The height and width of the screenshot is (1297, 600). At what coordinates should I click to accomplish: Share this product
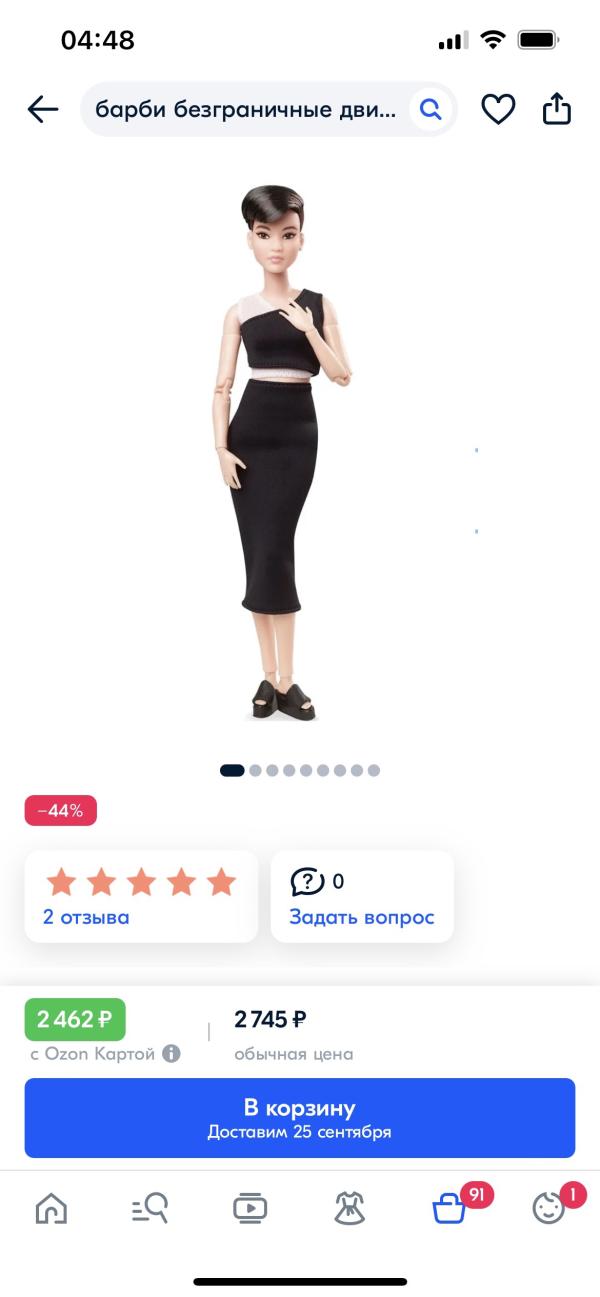(557, 108)
